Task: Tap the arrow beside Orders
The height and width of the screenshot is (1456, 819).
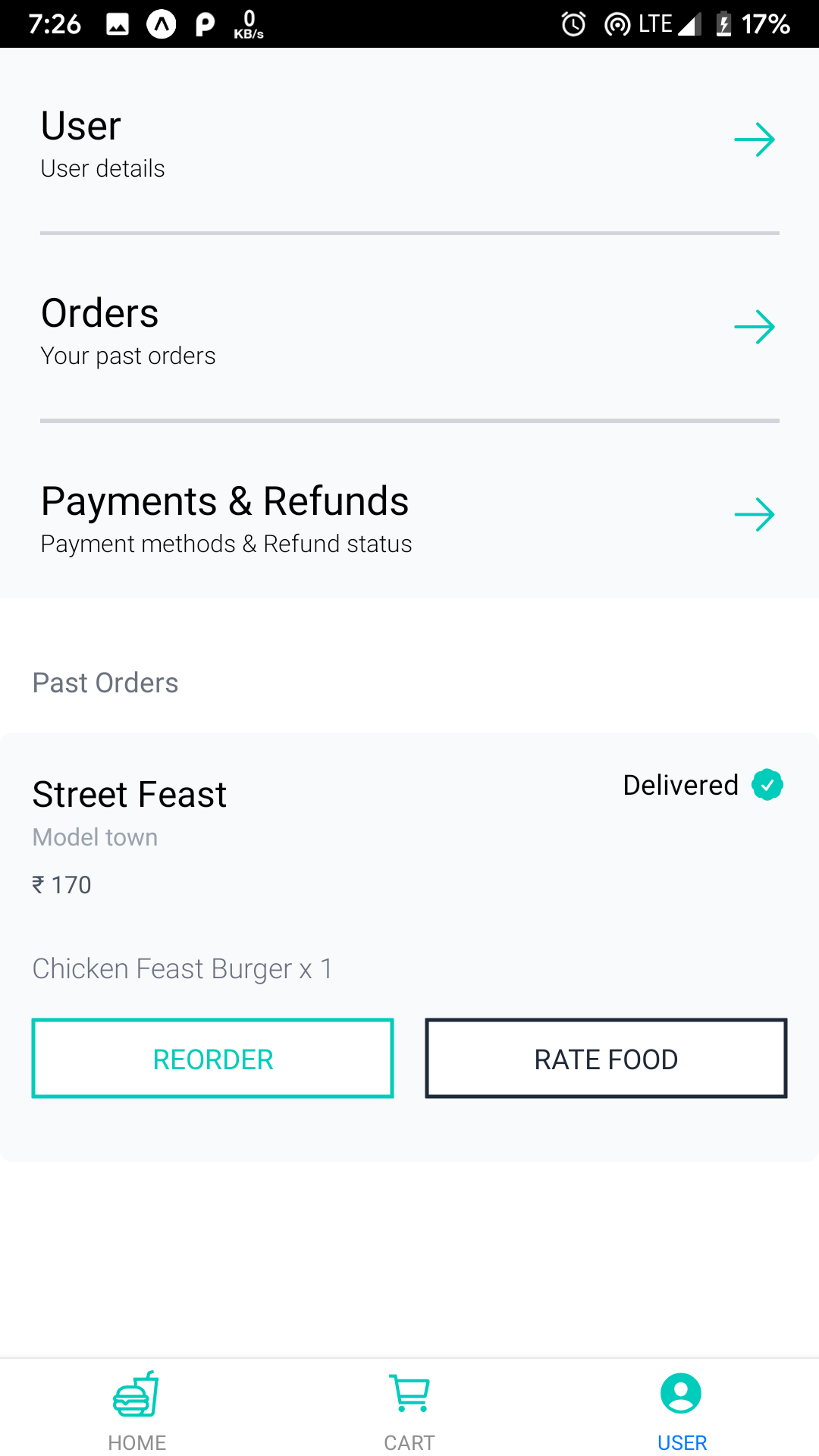Action: pyautogui.click(x=755, y=327)
